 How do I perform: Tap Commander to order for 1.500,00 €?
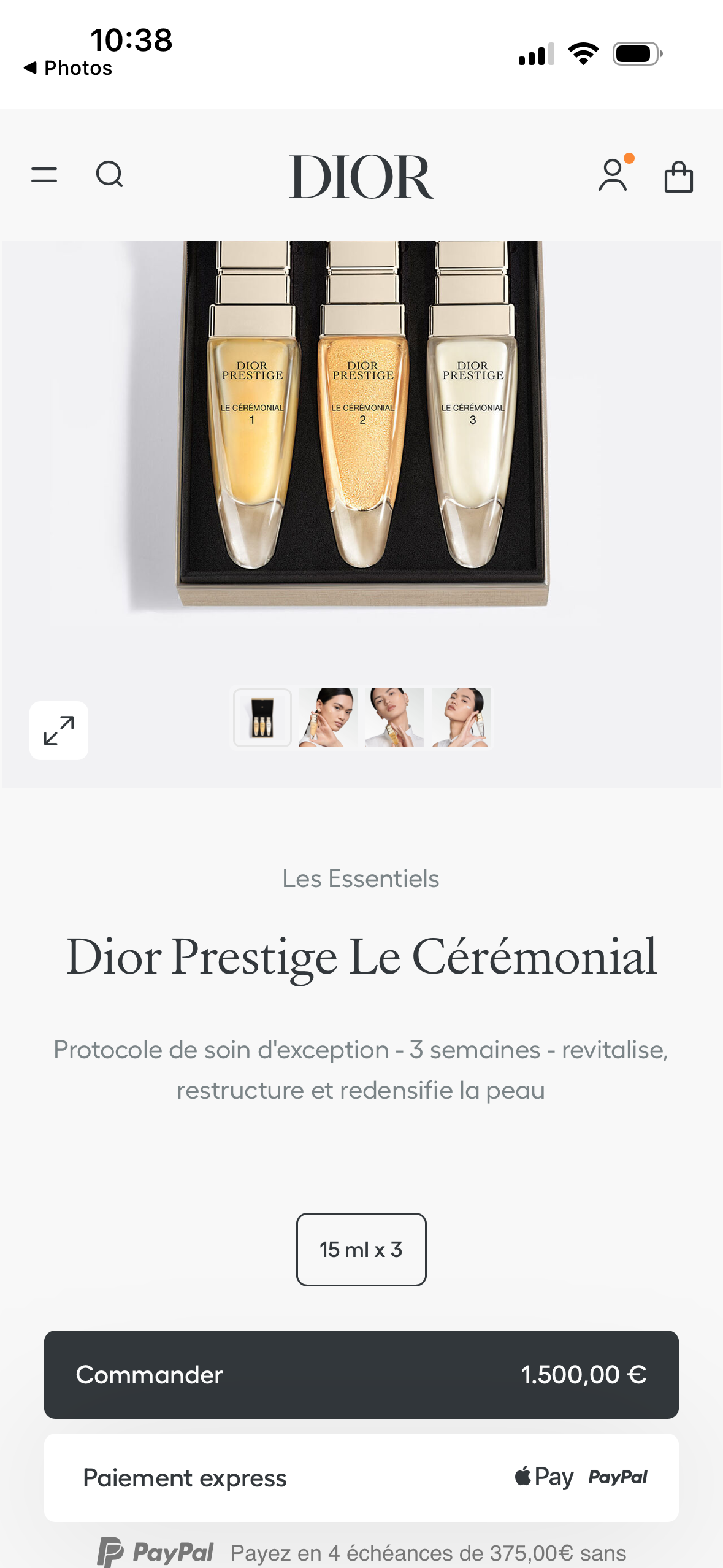click(x=361, y=1374)
